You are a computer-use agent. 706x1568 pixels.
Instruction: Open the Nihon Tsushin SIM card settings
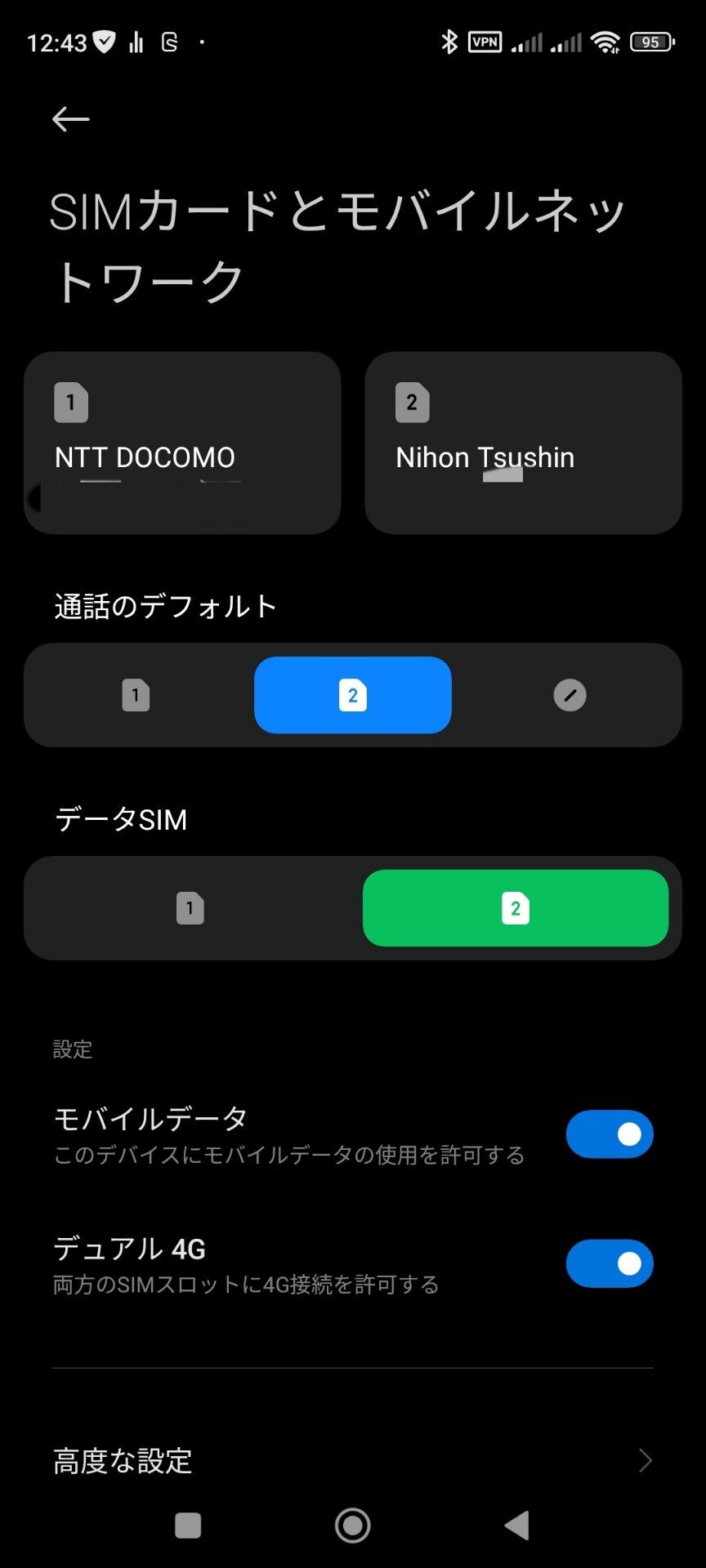[x=523, y=443]
